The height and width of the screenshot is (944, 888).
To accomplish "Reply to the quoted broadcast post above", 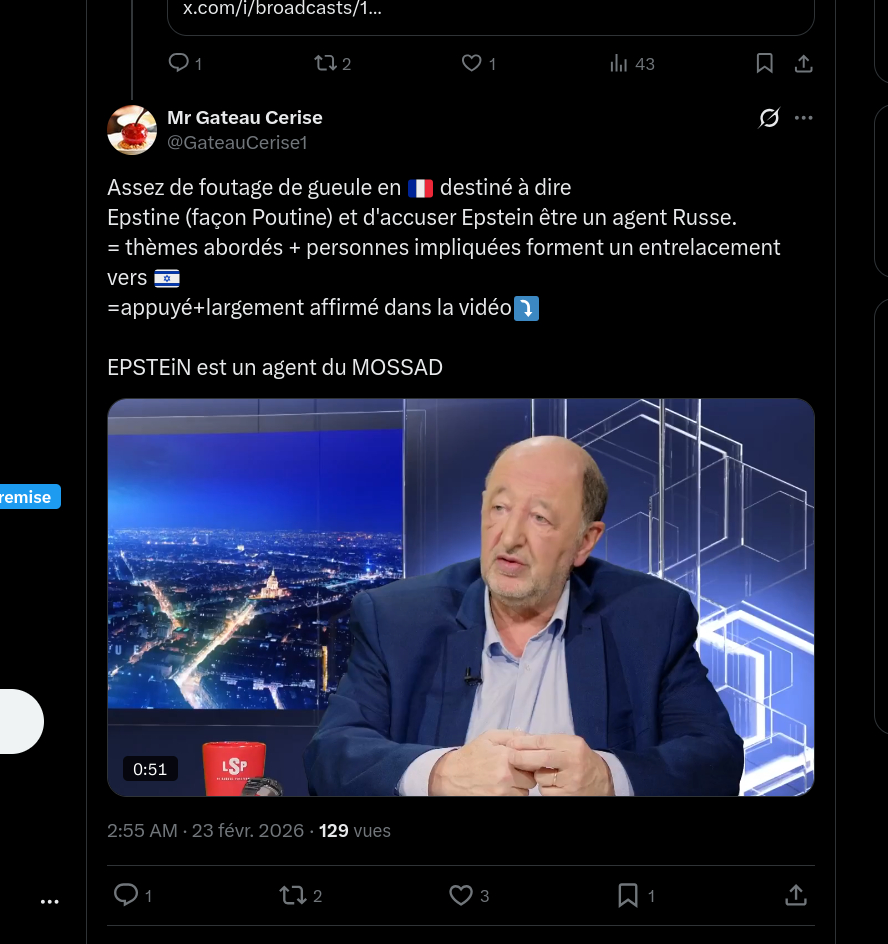I will (179, 63).
